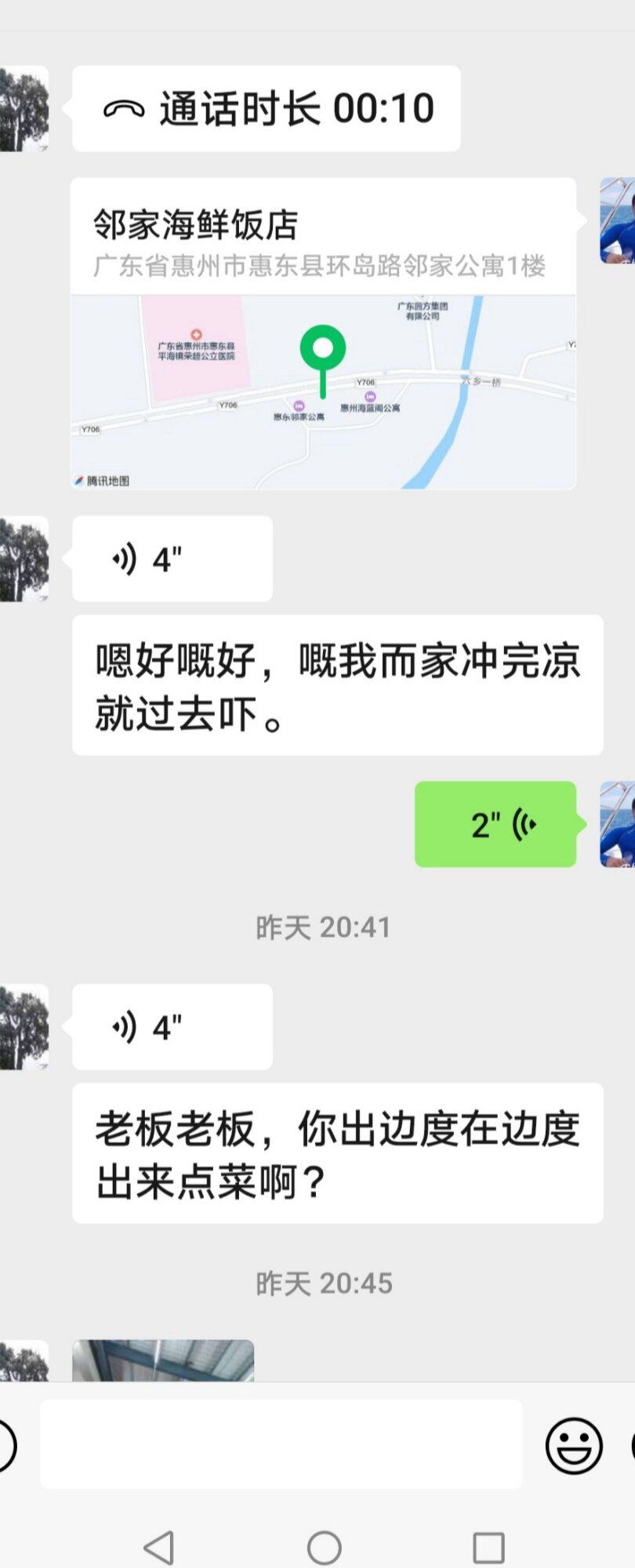Screen dimensions: 635x1568
Task: Play the sent 2" green voice message
Action: click(x=495, y=824)
